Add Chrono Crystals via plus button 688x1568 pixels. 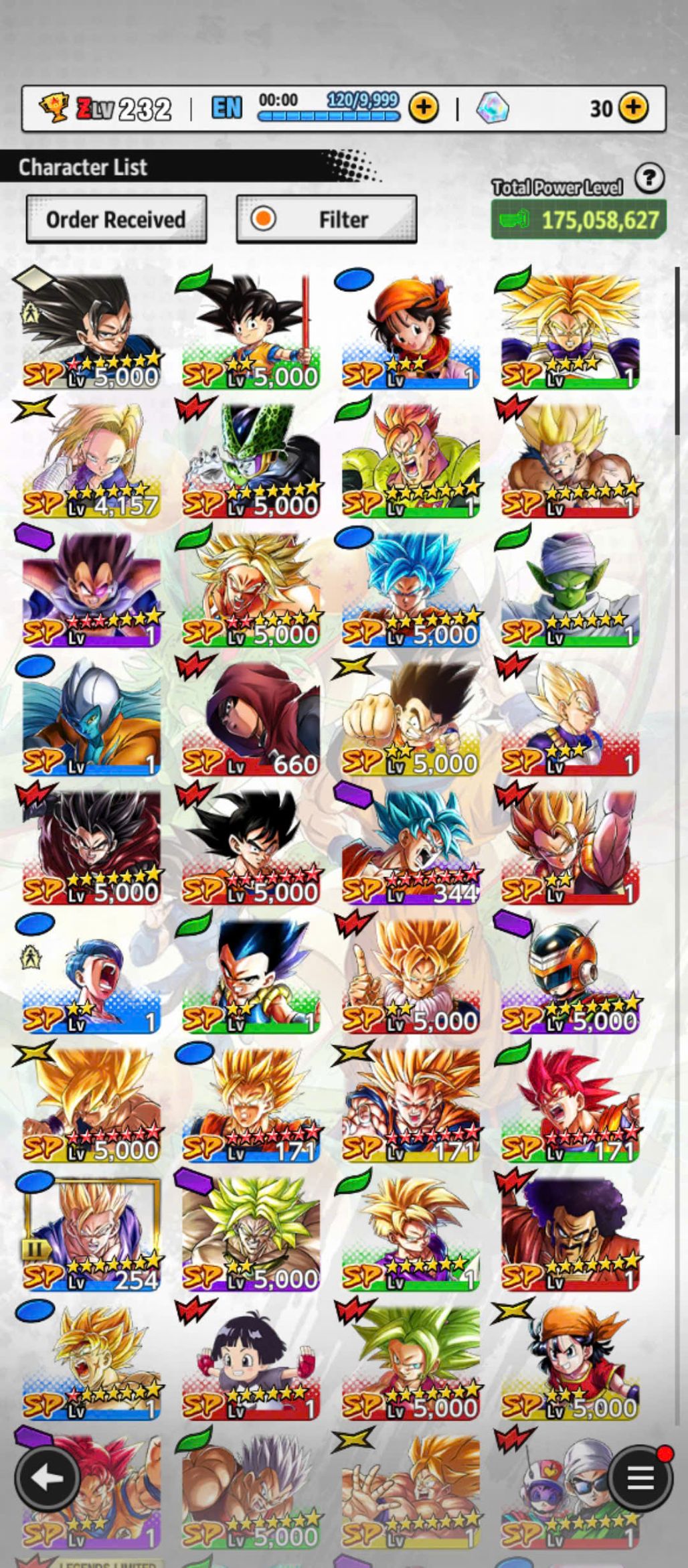click(x=633, y=107)
